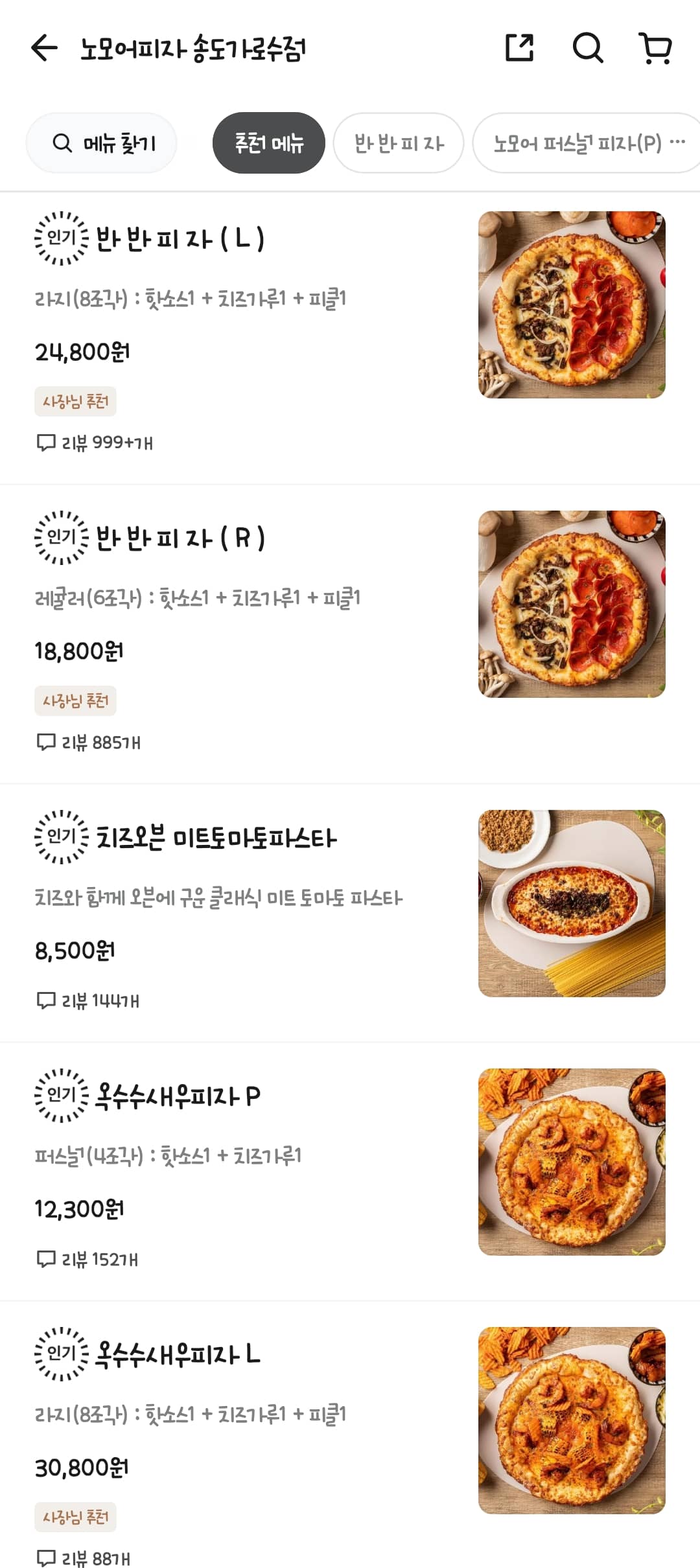
Task: Click the review bubble icon under 치즈오븐 미트토마토파스타
Action: coord(46,1001)
